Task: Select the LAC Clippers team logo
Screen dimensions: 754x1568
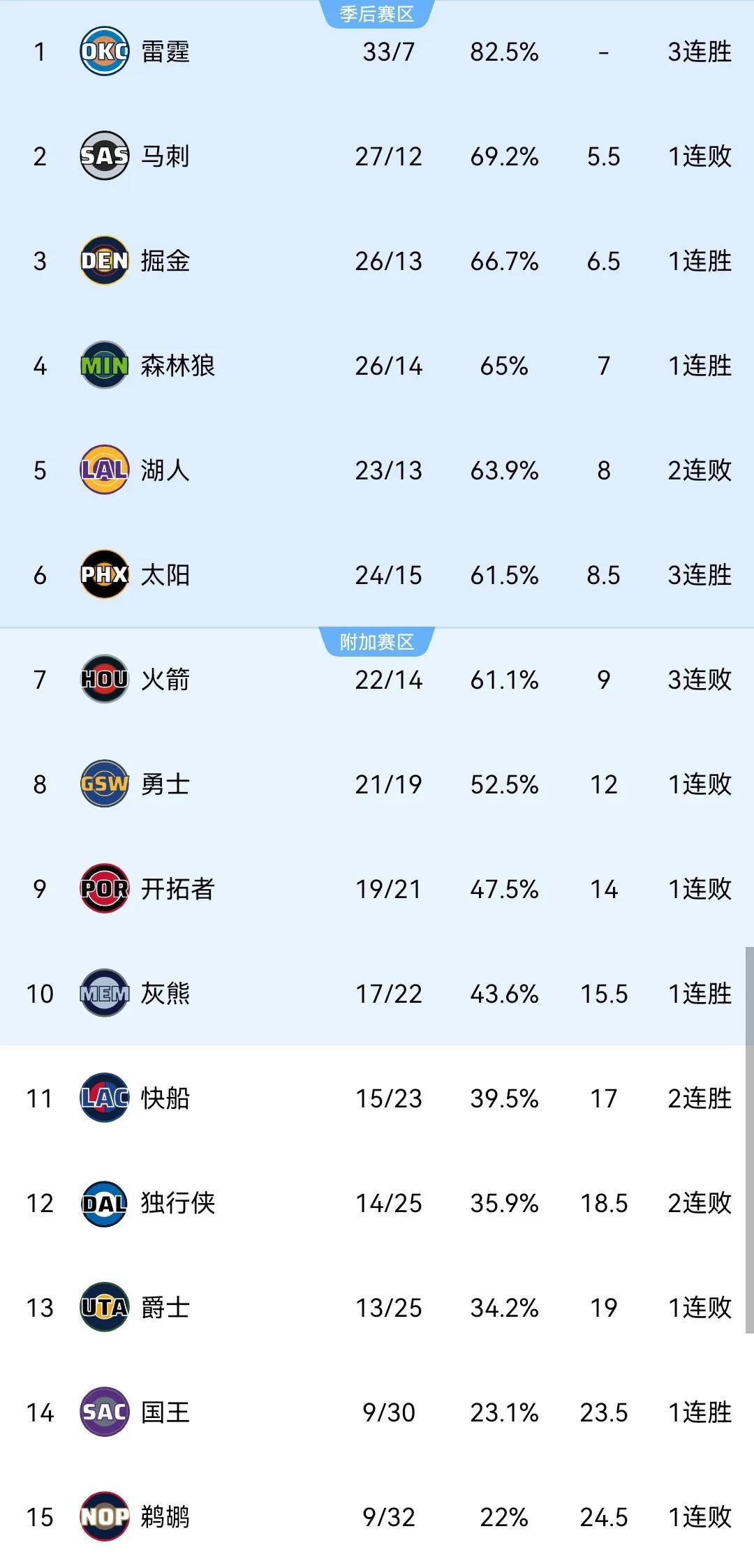Action: (105, 1098)
